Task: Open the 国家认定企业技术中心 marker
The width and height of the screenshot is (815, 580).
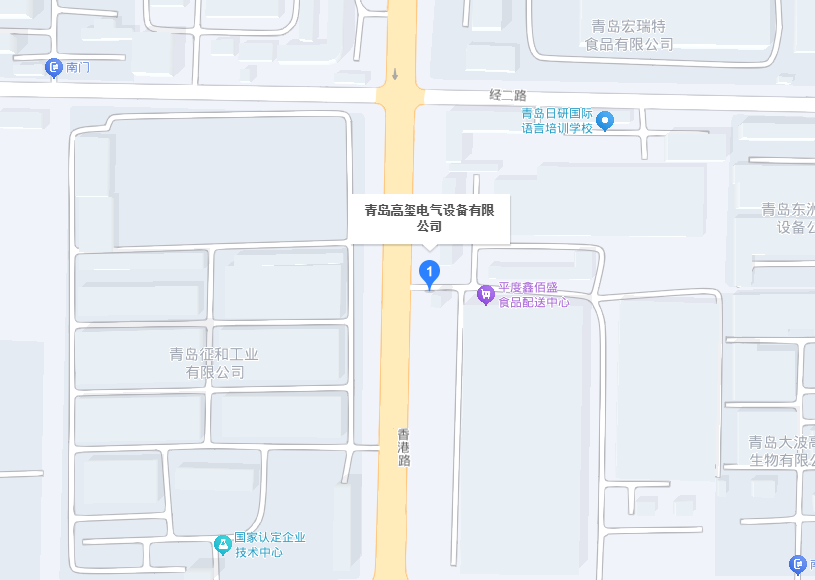Action: (222, 545)
